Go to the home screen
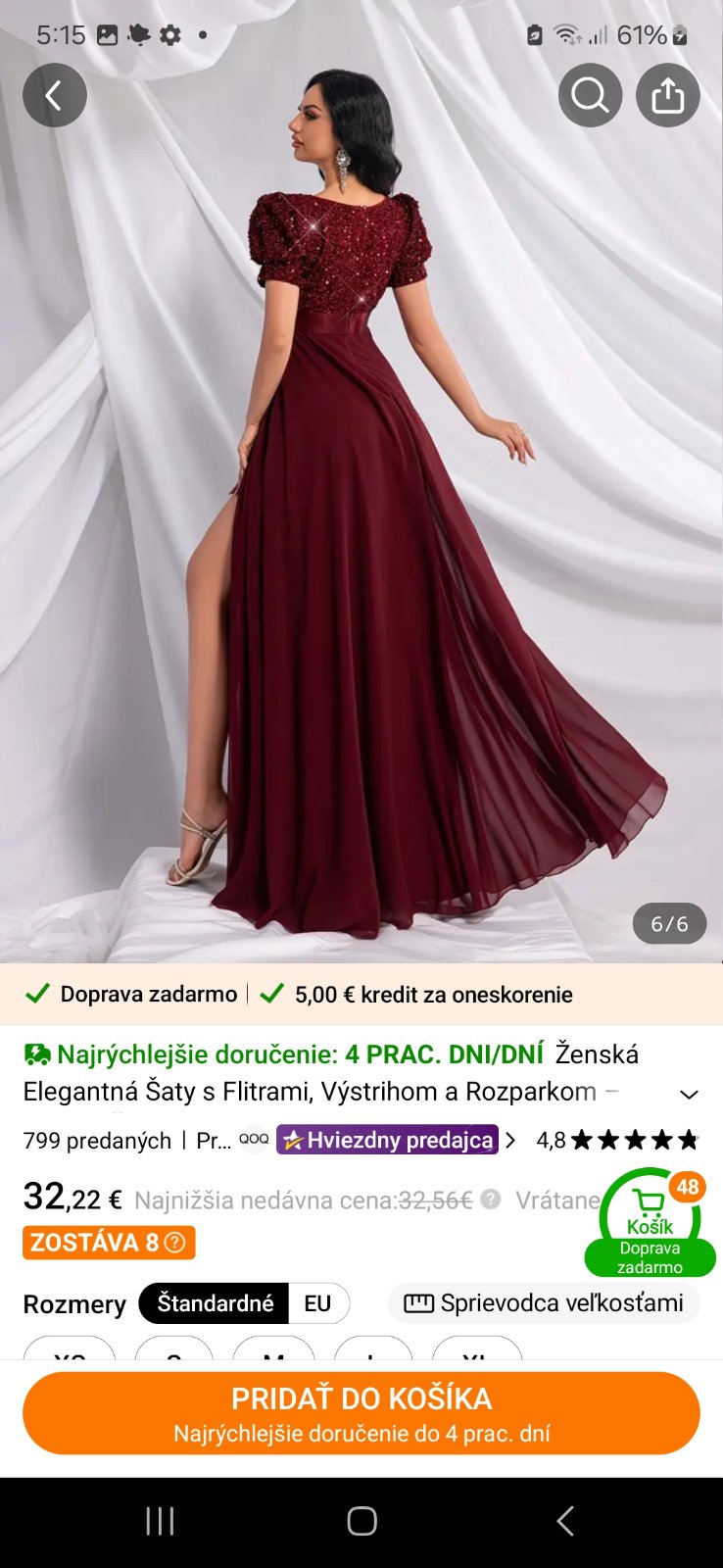This screenshot has width=723, height=1568. click(361, 1521)
